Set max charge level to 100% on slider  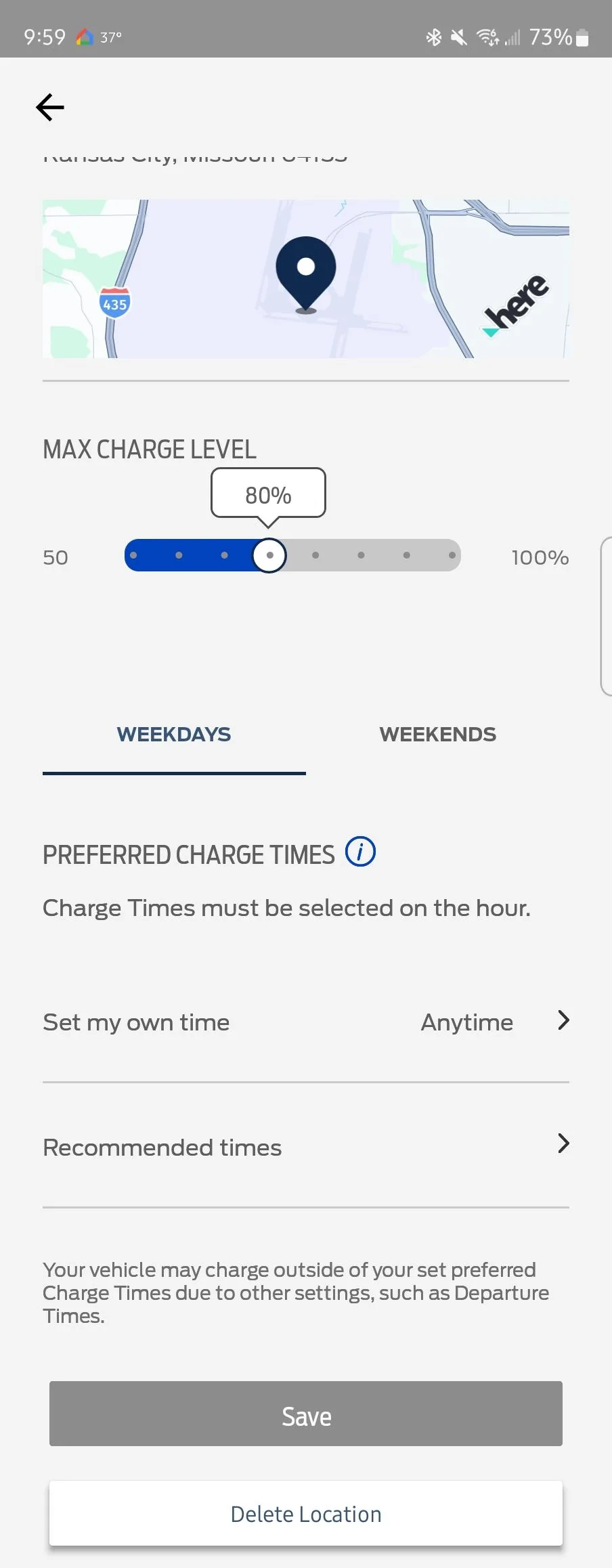pos(452,556)
